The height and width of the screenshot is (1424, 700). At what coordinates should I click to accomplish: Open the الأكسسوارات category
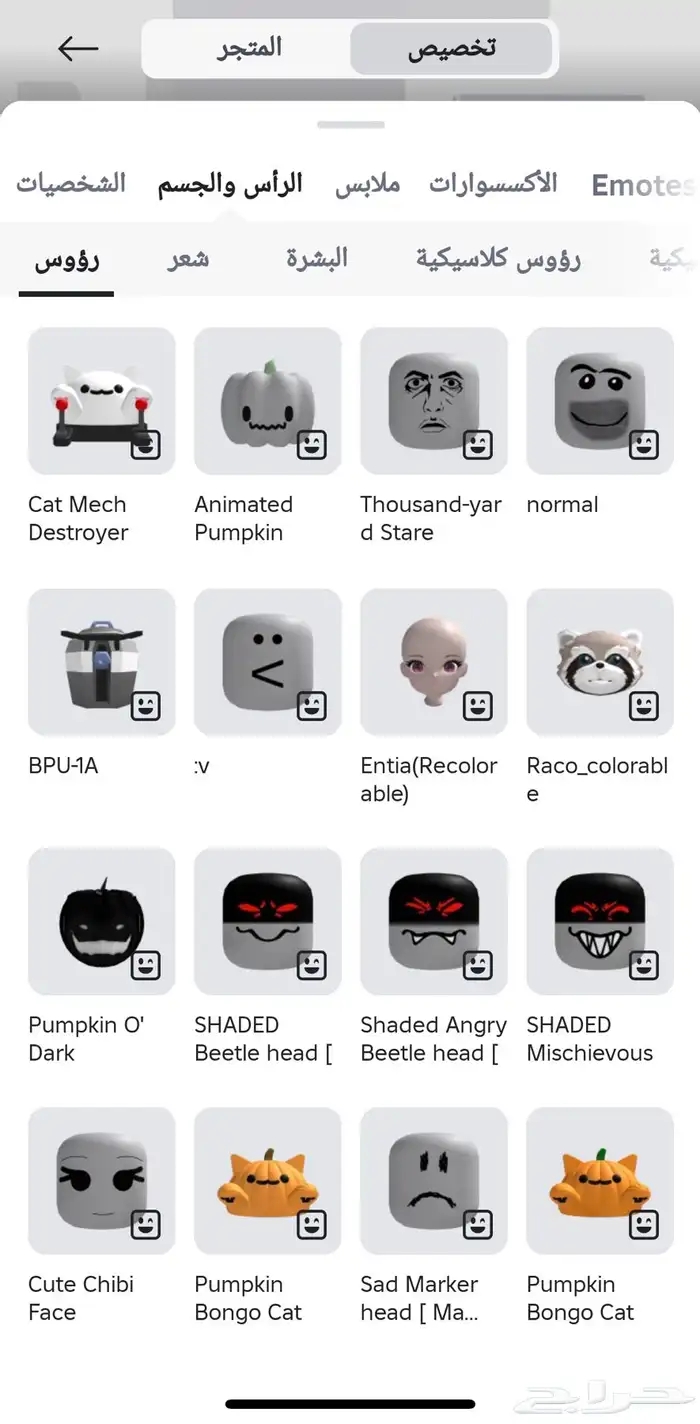pos(493,184)
